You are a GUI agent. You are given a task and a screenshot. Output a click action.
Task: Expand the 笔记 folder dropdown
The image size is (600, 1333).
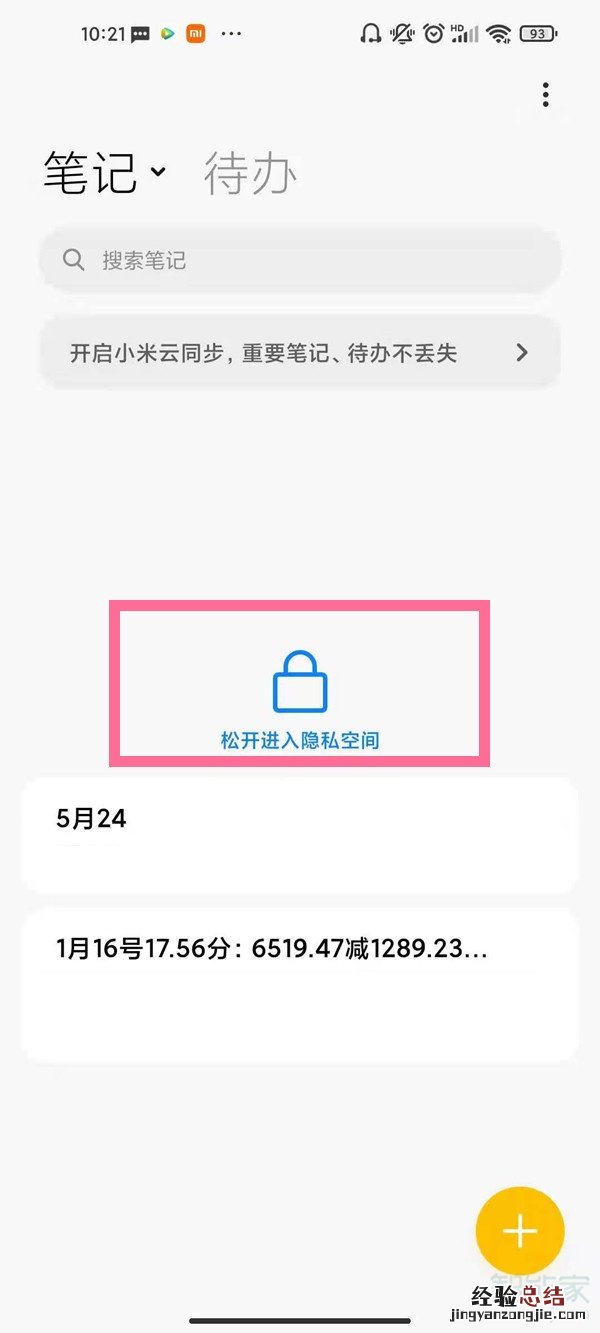click(x=157, y=172)
